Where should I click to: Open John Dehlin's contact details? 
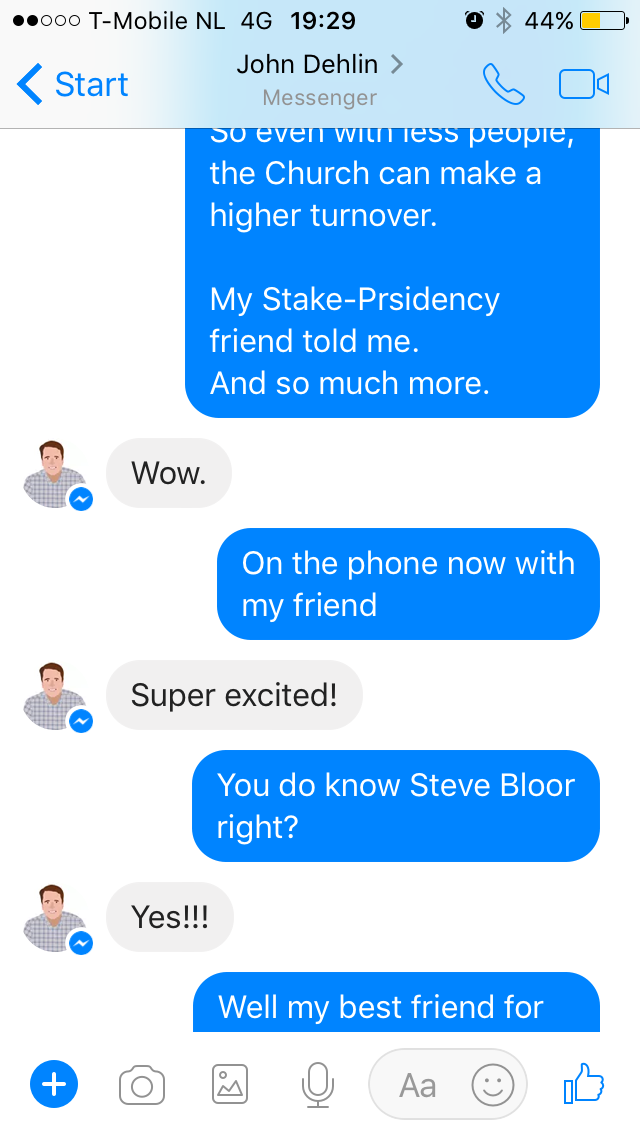(319, 66)
